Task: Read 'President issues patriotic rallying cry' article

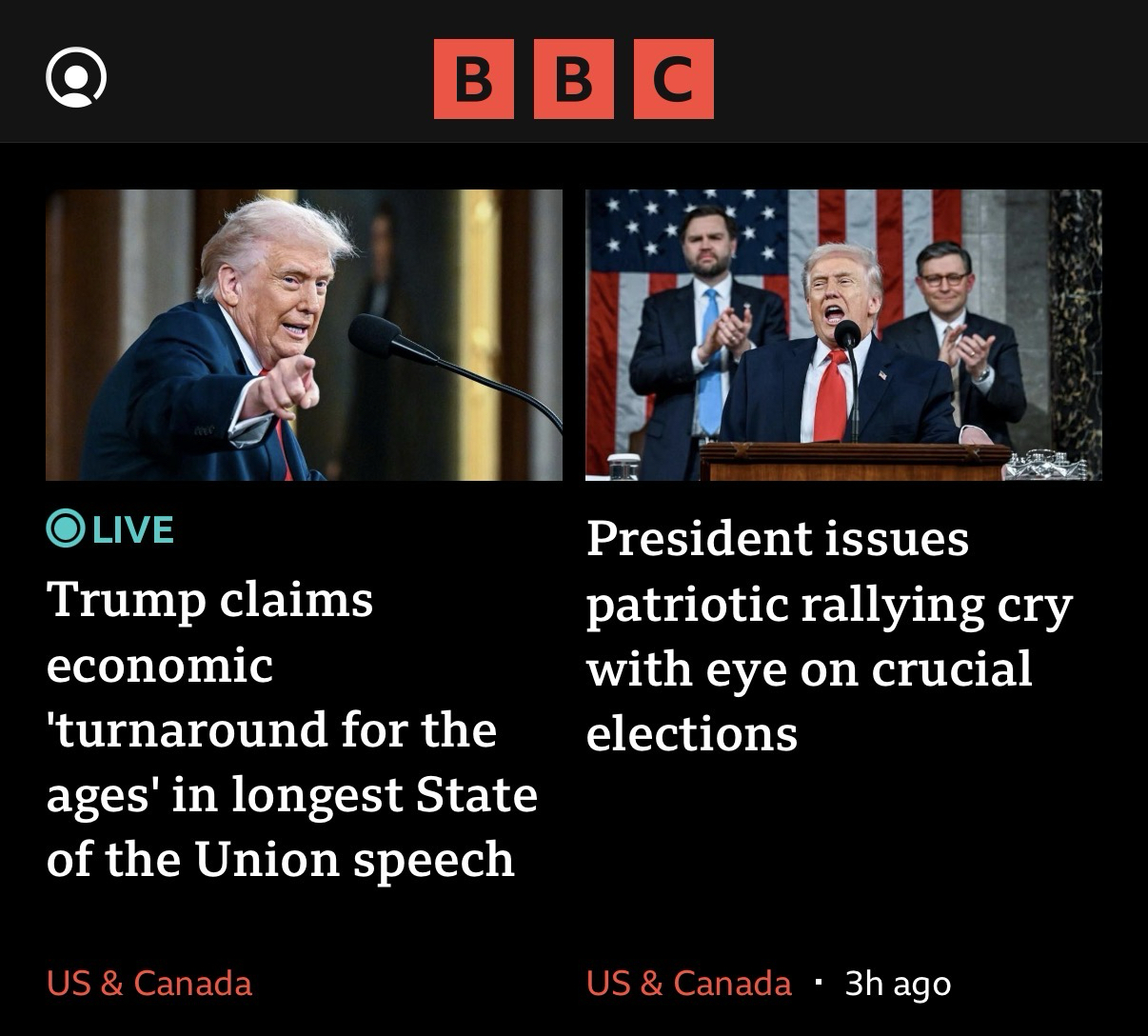Action: (828, 635)
